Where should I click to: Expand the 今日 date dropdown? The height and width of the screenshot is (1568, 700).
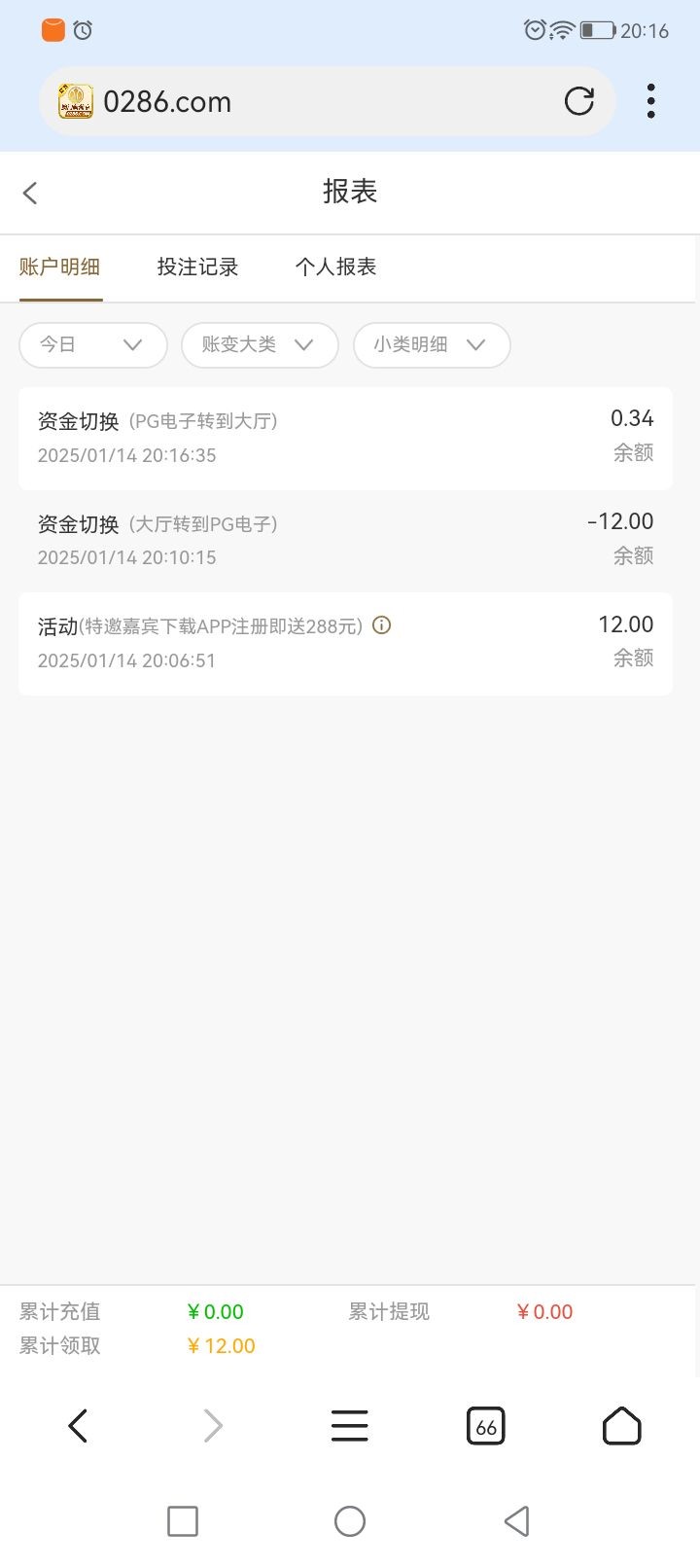(93, 344)
